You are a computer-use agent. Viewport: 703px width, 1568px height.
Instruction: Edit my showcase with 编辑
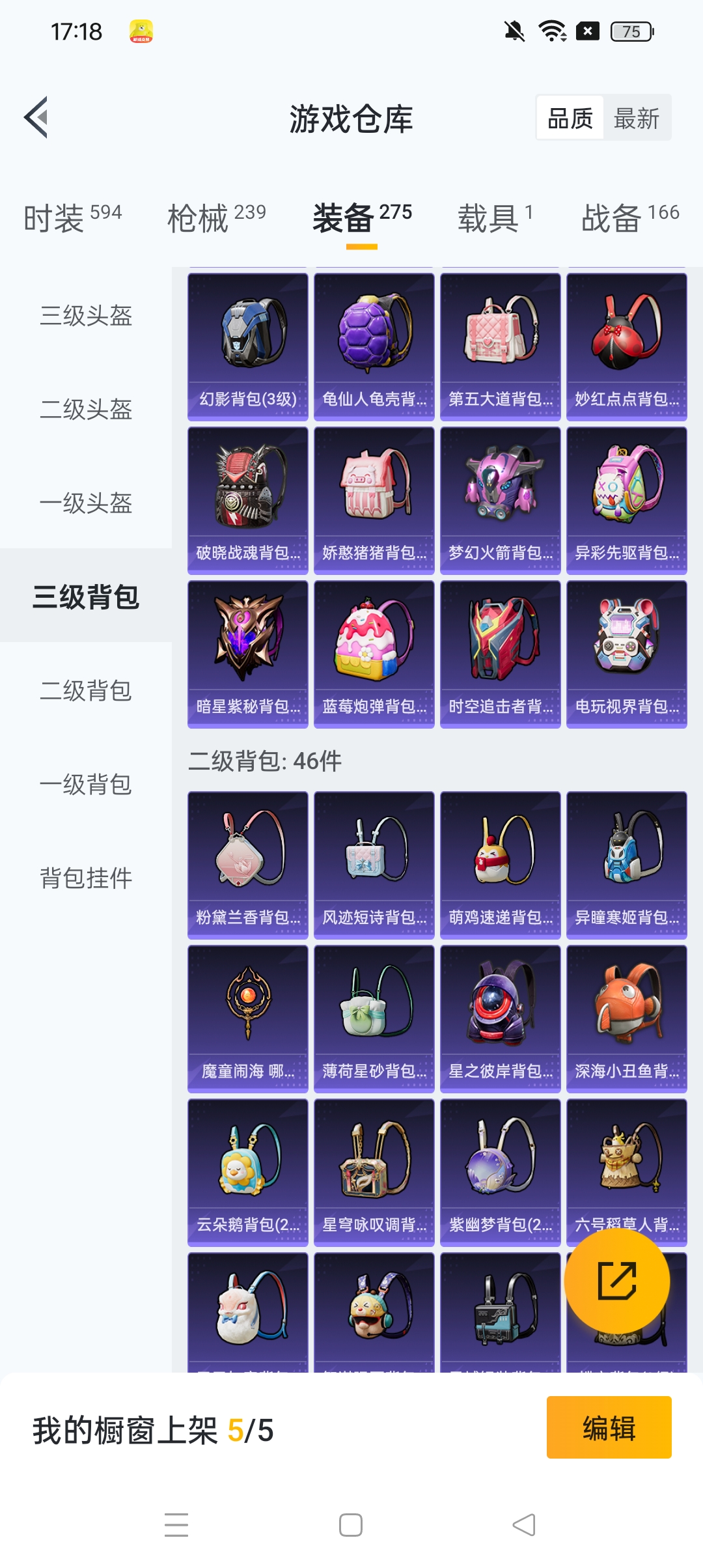(x=609, y=1427)
